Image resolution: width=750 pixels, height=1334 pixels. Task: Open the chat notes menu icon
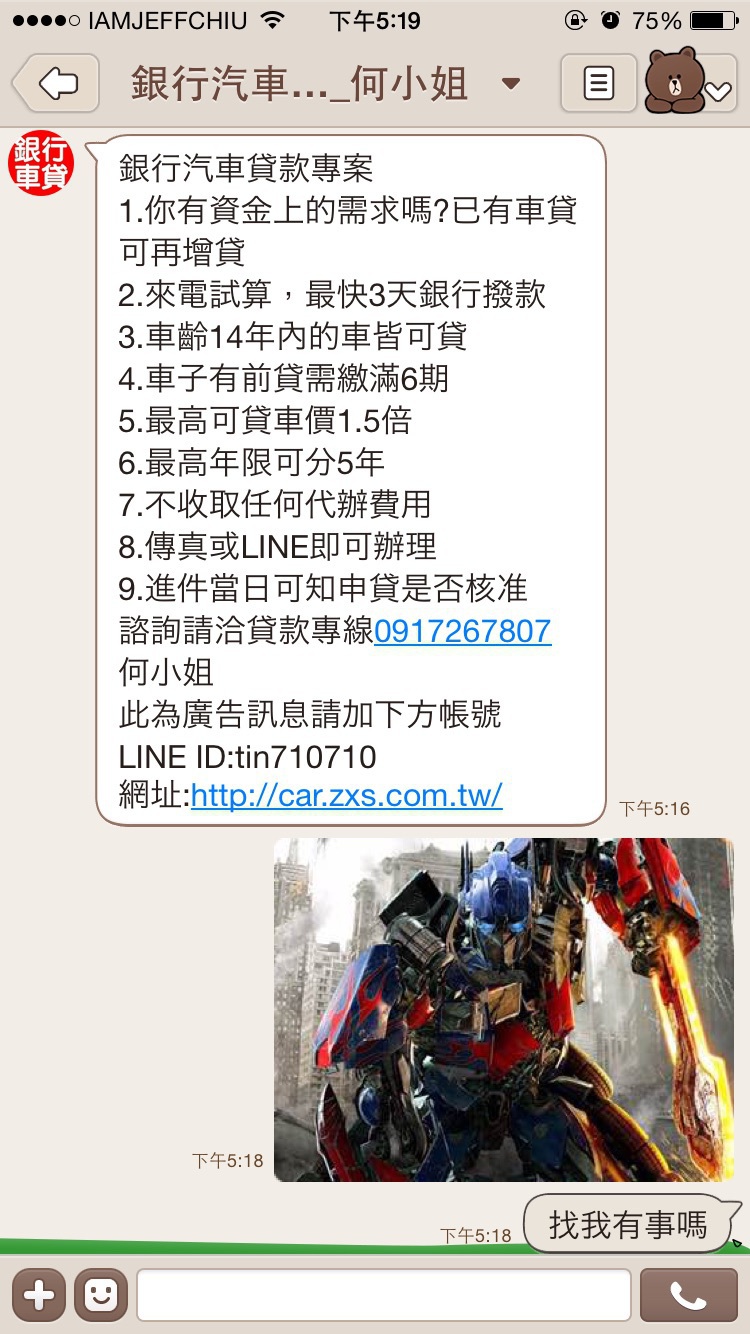[x=598, y=84]
